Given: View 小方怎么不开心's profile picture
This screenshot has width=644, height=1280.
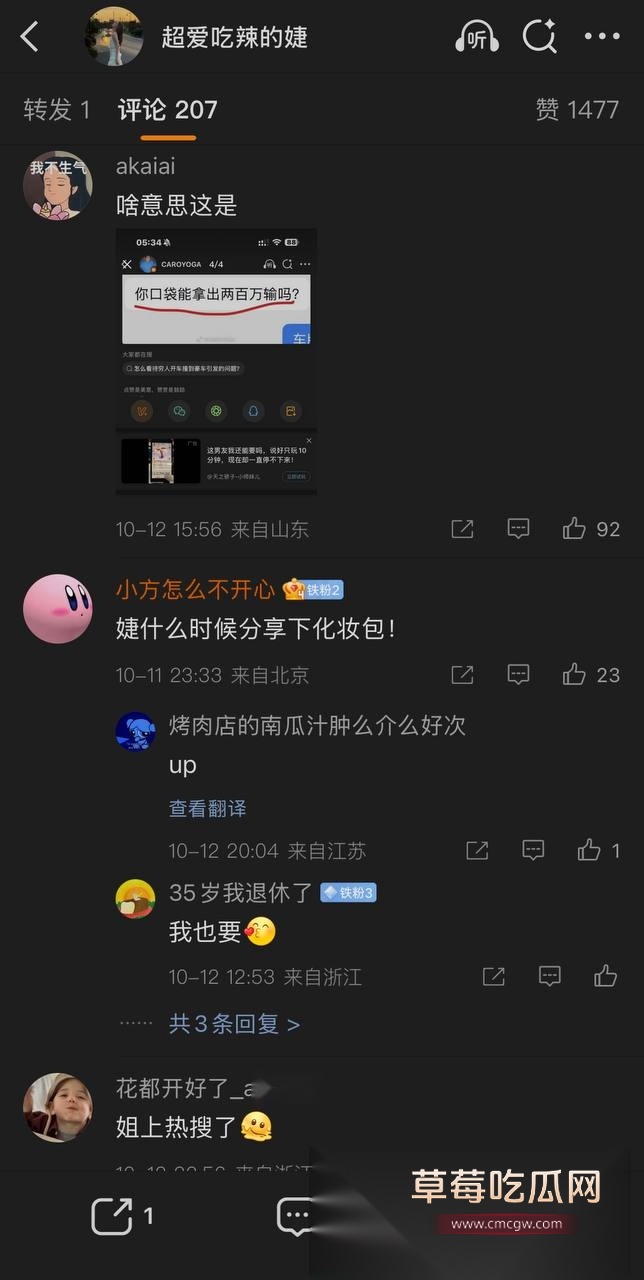Looking at the screenshot, I should (x=57, y=609).
